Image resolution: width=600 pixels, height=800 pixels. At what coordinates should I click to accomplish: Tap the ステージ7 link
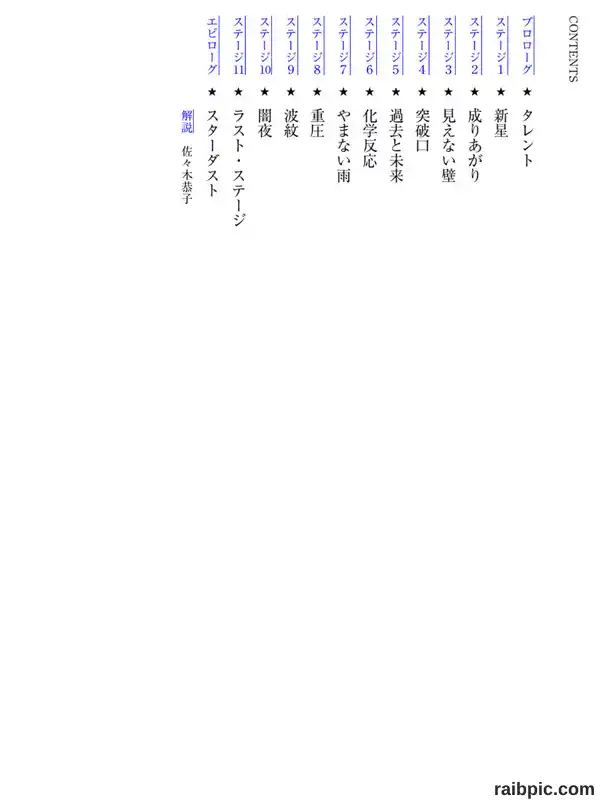(343, 46)
